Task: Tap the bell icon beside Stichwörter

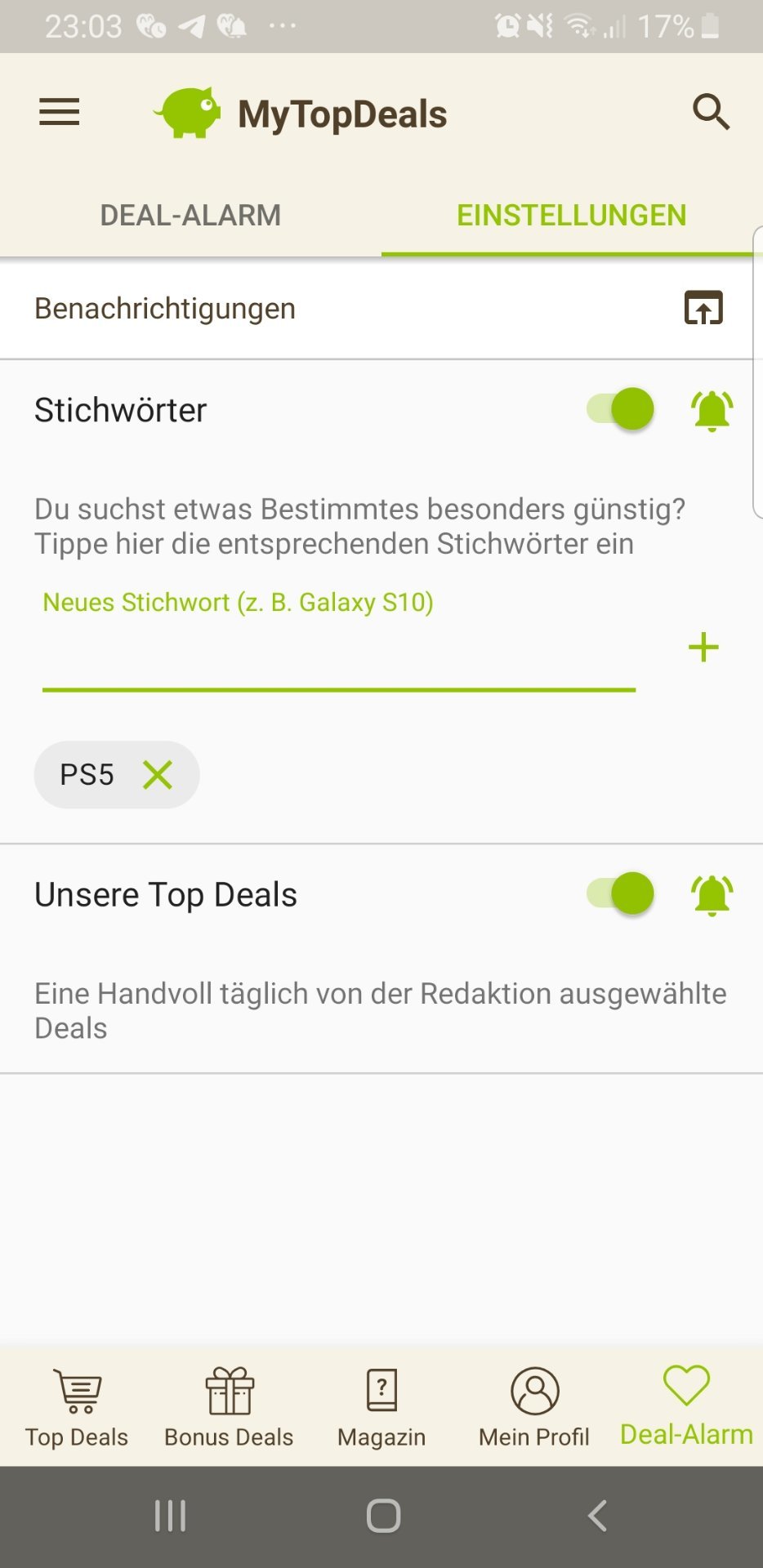Action: [x=712, y=410]
